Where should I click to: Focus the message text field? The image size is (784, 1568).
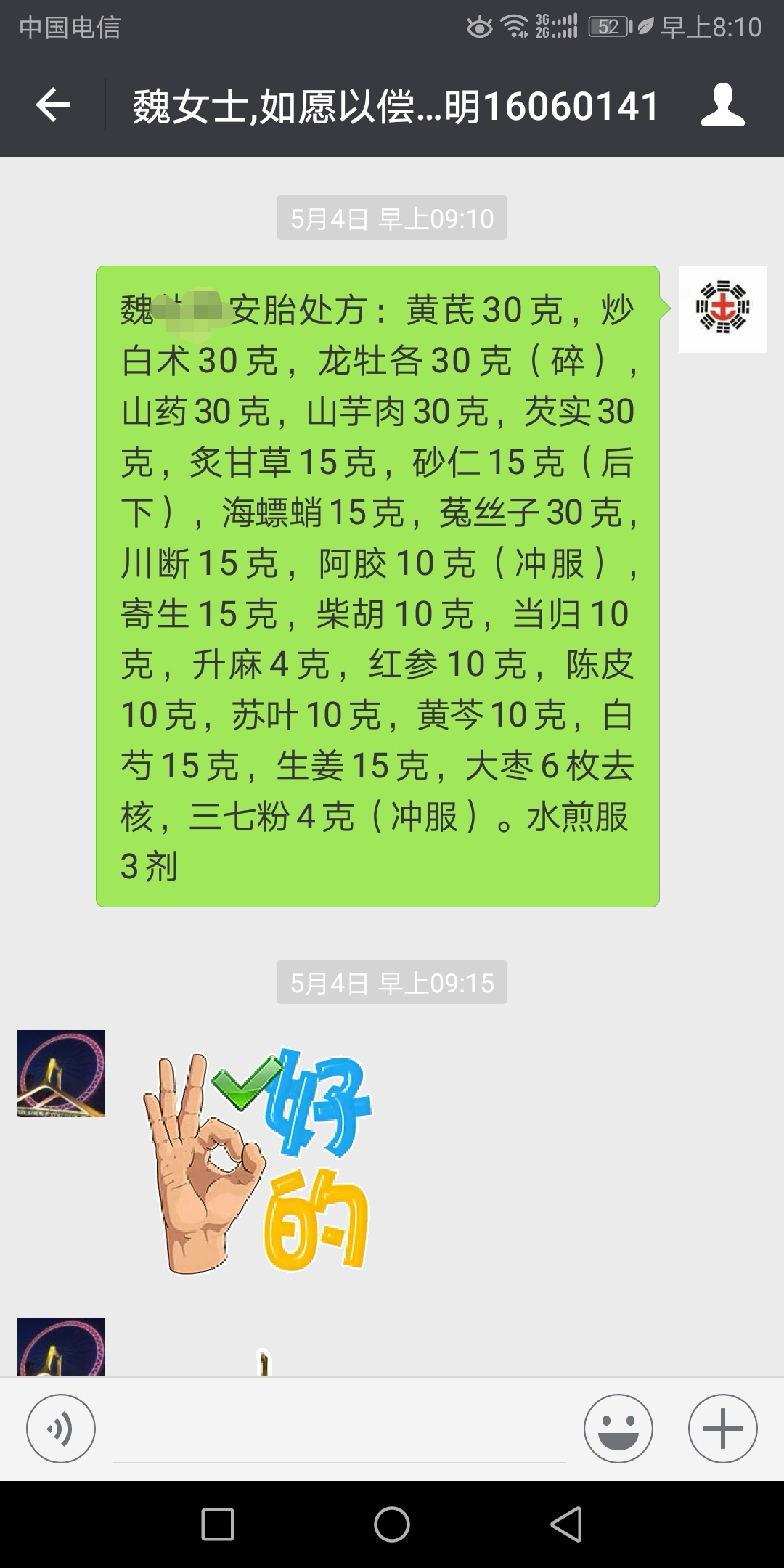[340, 1430]
